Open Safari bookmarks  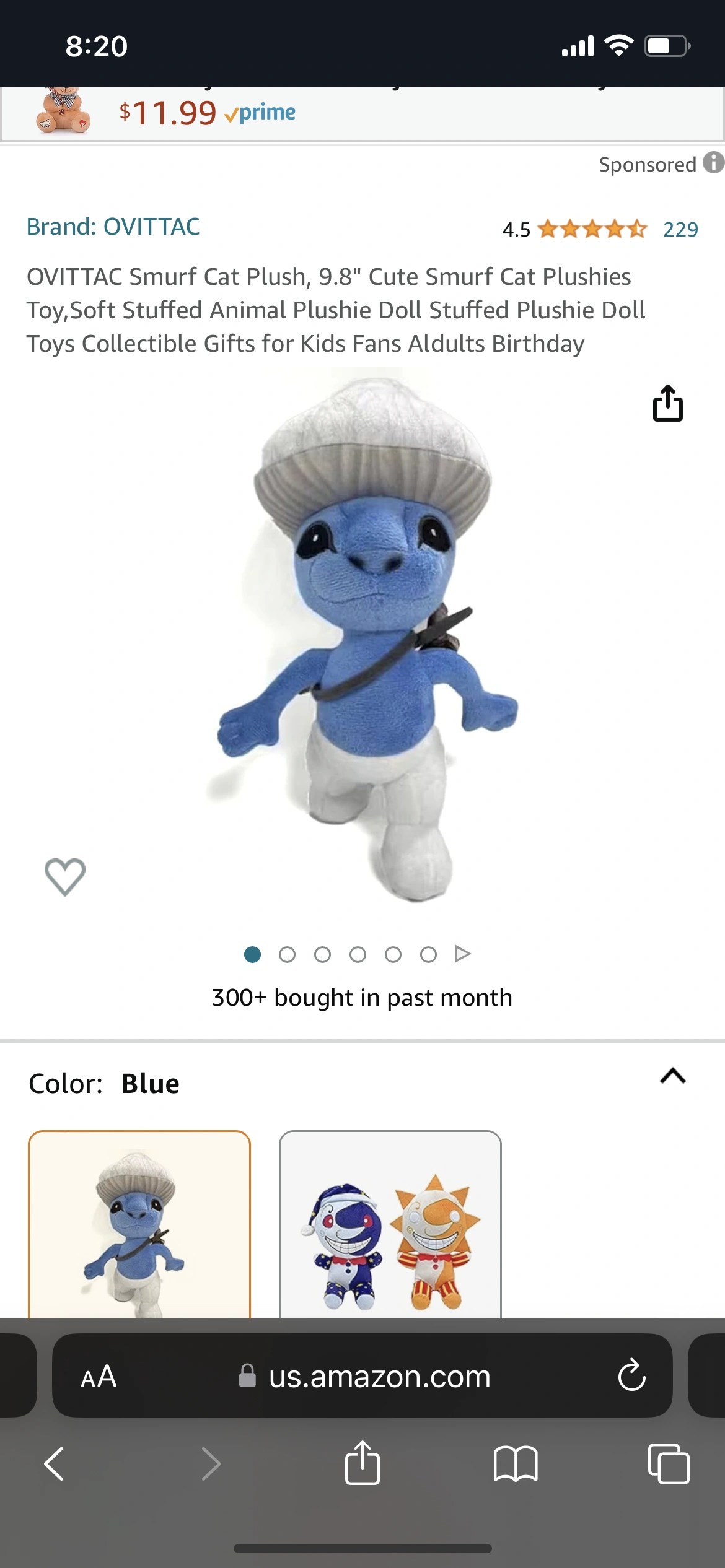point(515,1464)
